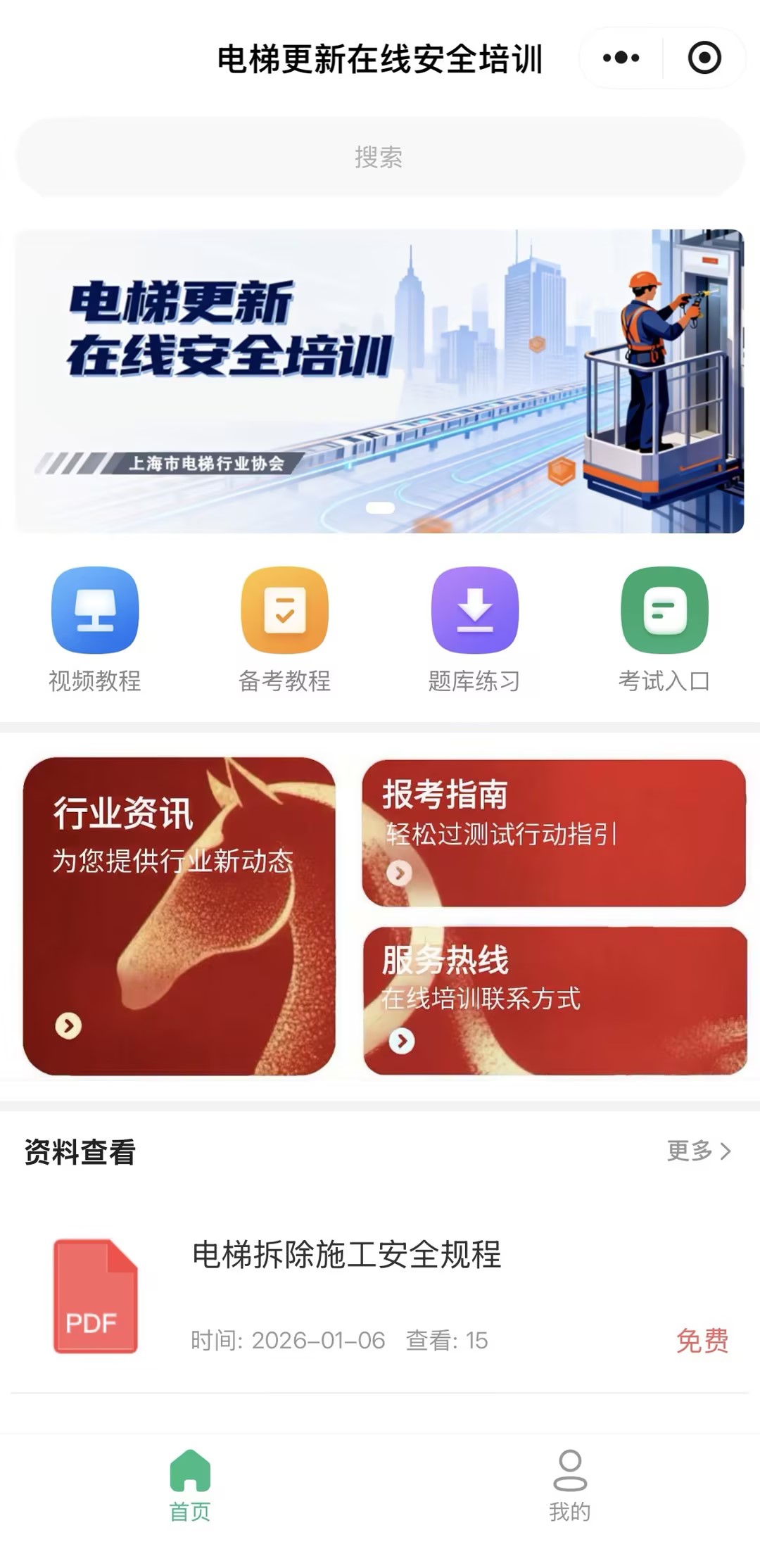This screenshot has width=760, height=1568.
Task: View 更多 in the 资料查看 section
Action: pos(699,1151)
